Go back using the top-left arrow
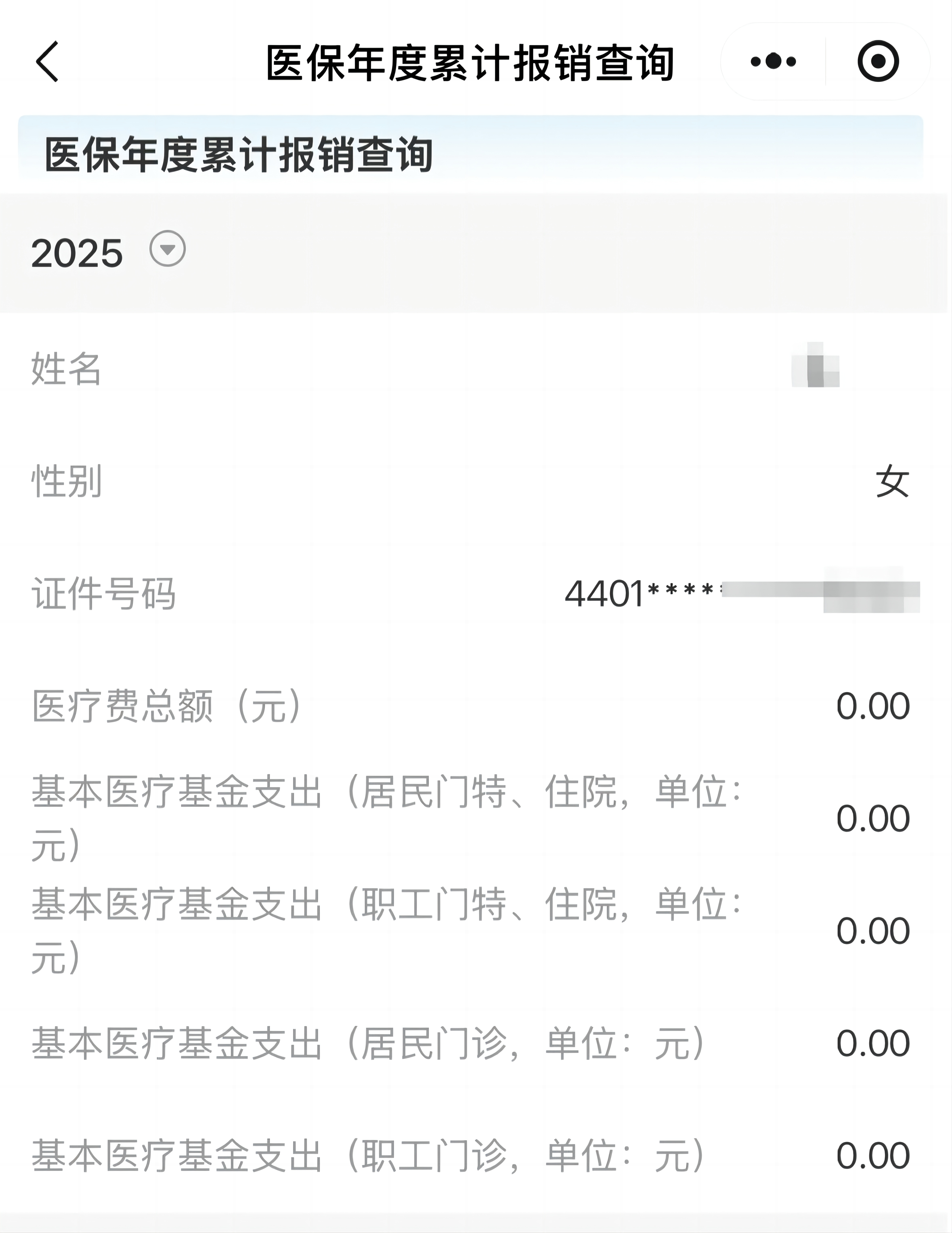This screenshot has width=952, height=1233. point(47,62)
